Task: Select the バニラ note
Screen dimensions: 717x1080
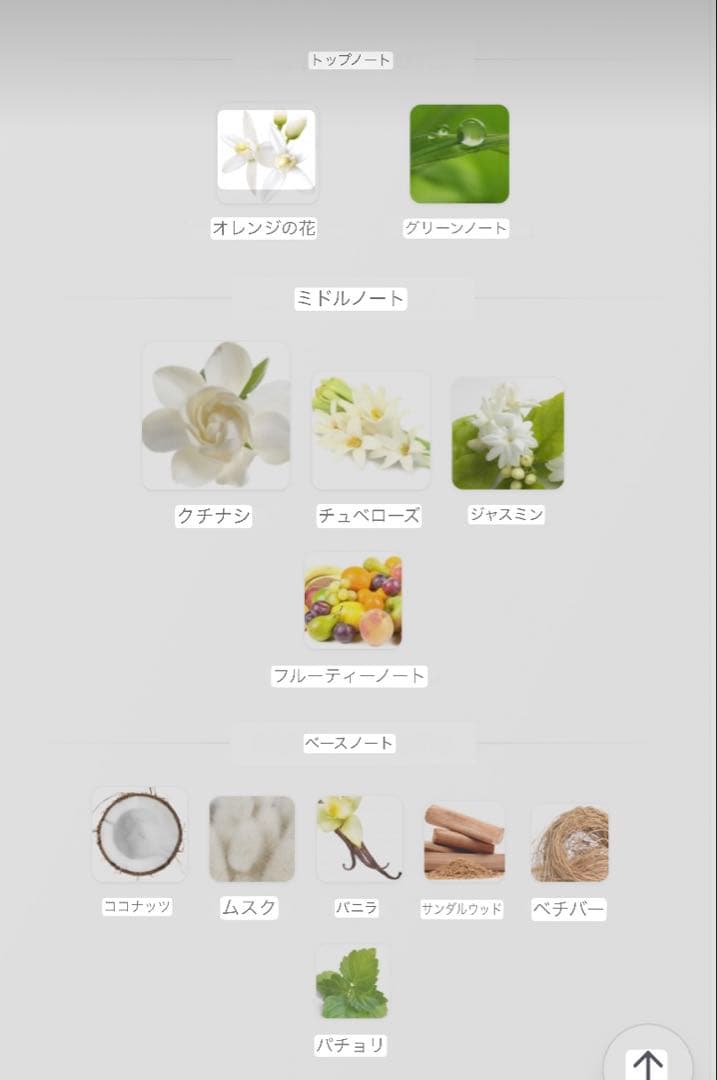Action: pos(358,838)
